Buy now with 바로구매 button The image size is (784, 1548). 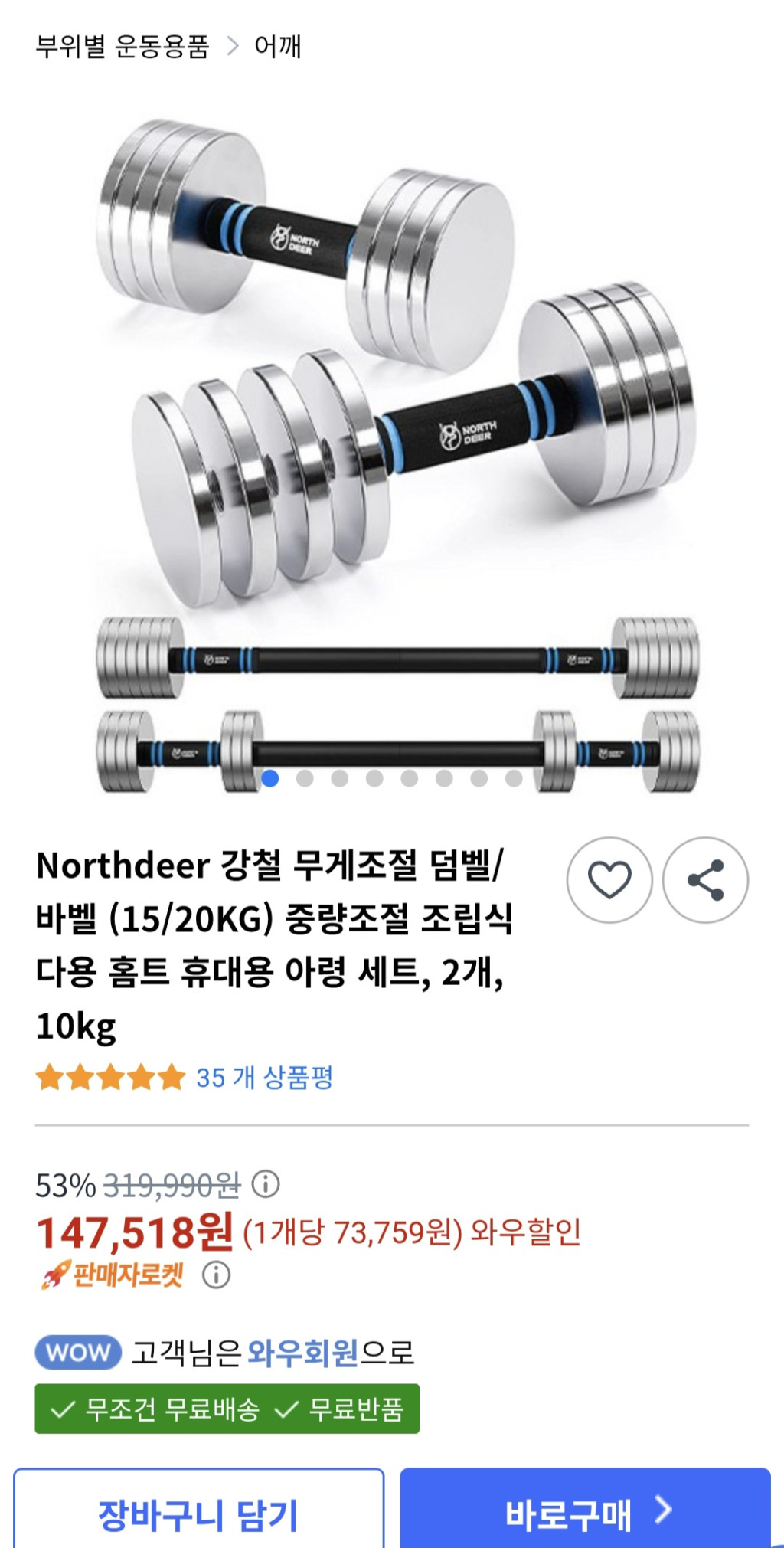(x=585, y=1514)
